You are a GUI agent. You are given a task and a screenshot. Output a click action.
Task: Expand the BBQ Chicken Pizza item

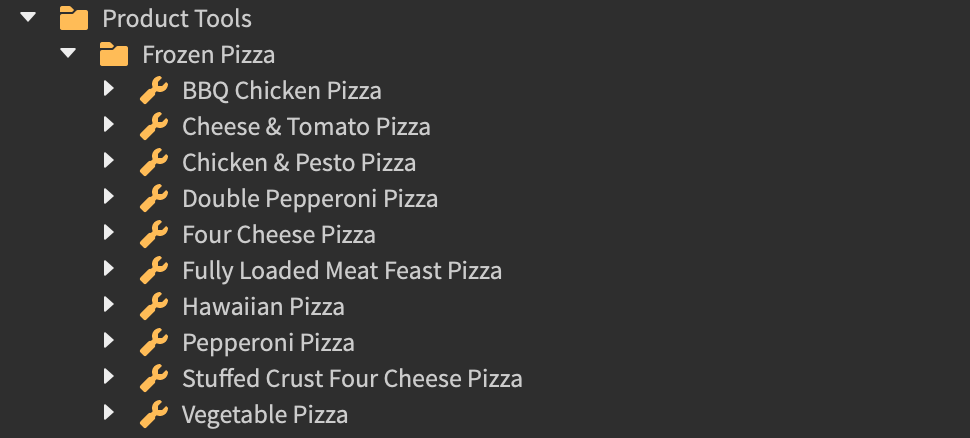pos(108,91)
